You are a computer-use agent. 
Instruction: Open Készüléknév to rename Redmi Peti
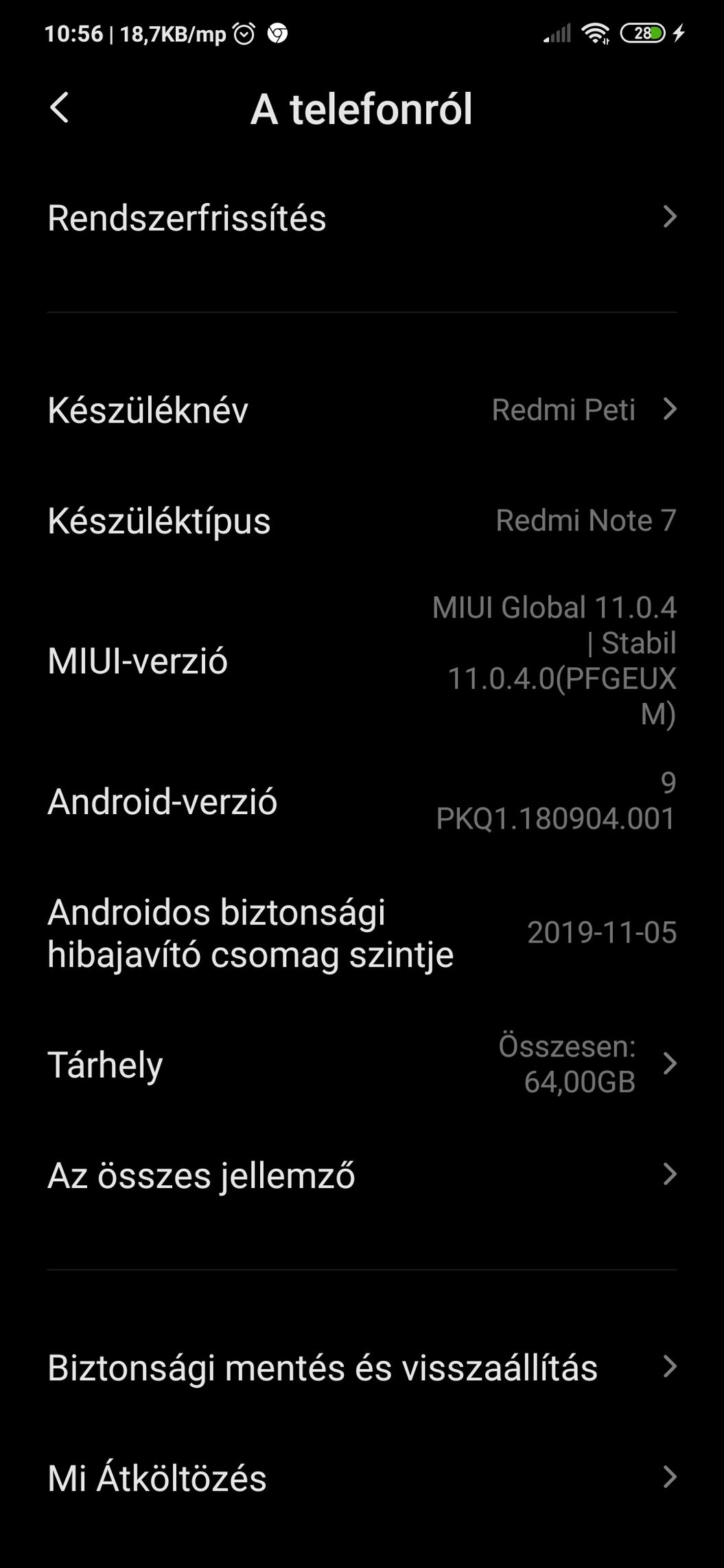[362, 410]
